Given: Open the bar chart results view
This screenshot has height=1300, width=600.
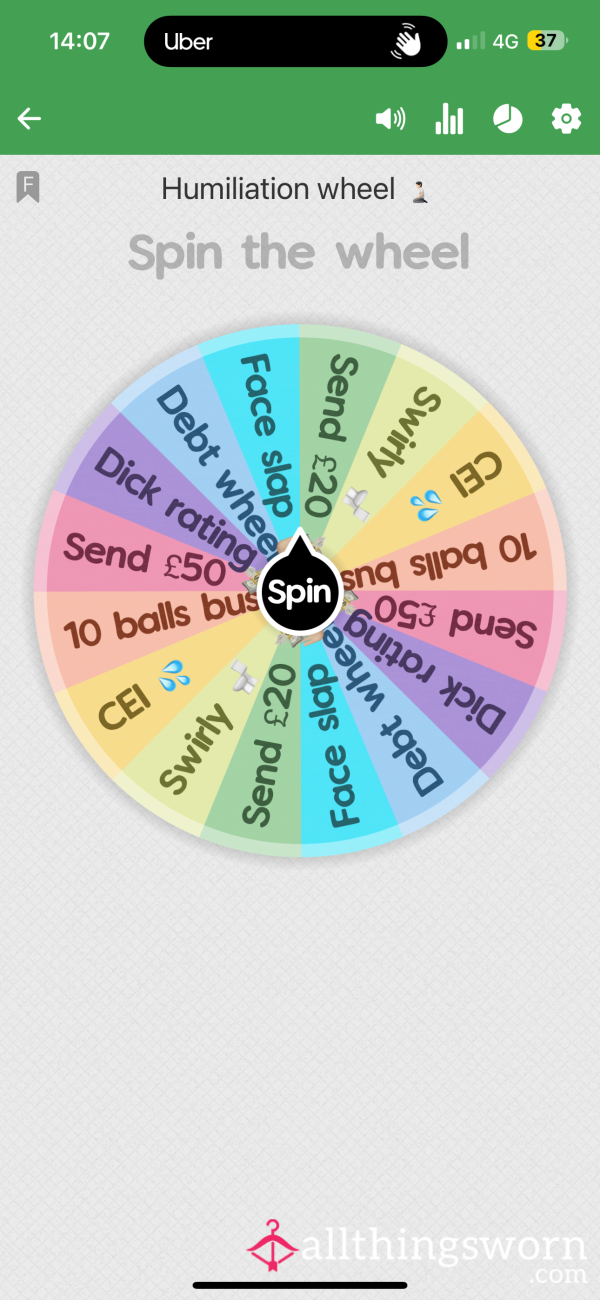Looking at the screenshot, I should click(449, 119).
